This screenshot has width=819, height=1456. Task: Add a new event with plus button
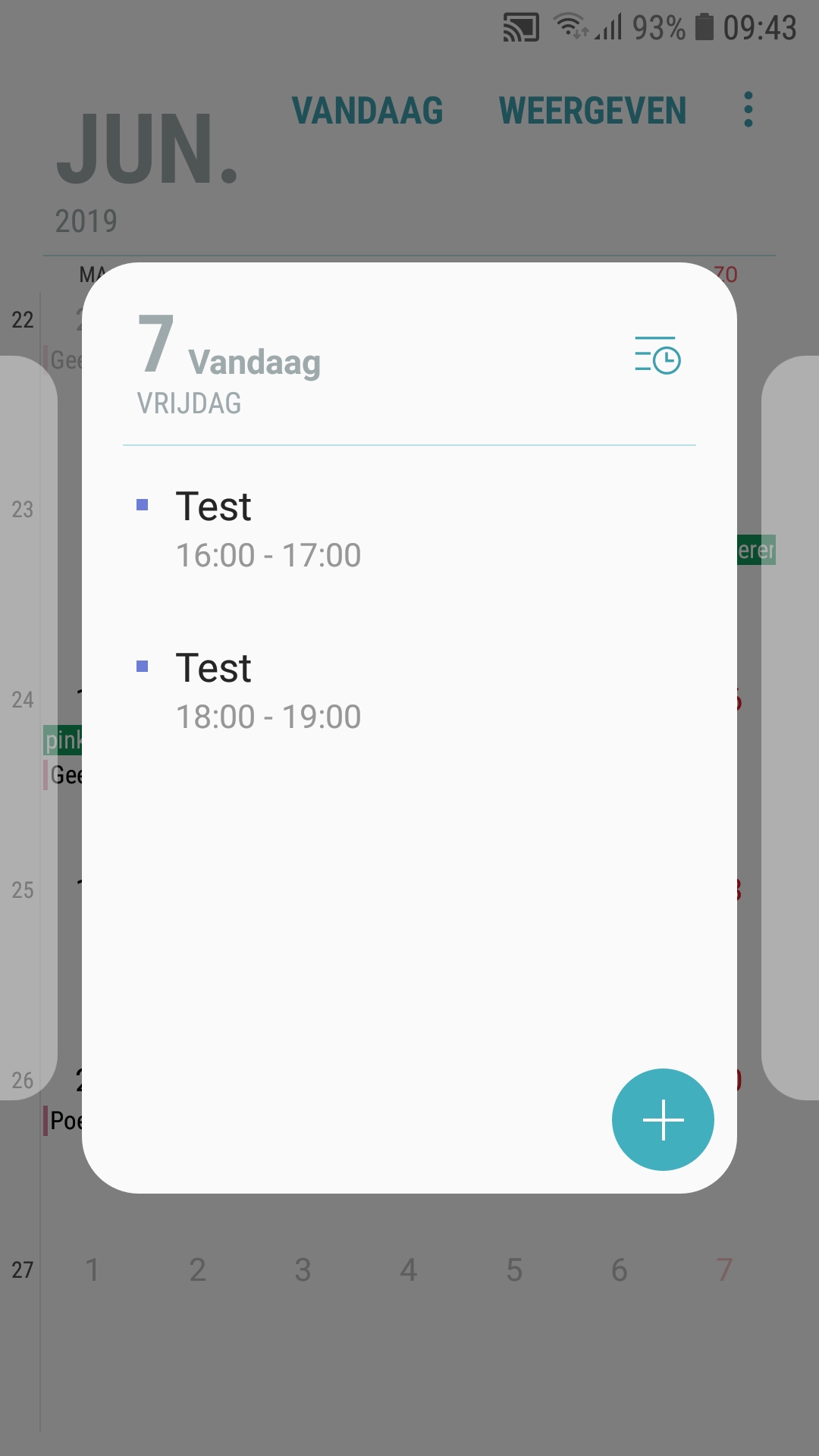[x=663, y=1119]
